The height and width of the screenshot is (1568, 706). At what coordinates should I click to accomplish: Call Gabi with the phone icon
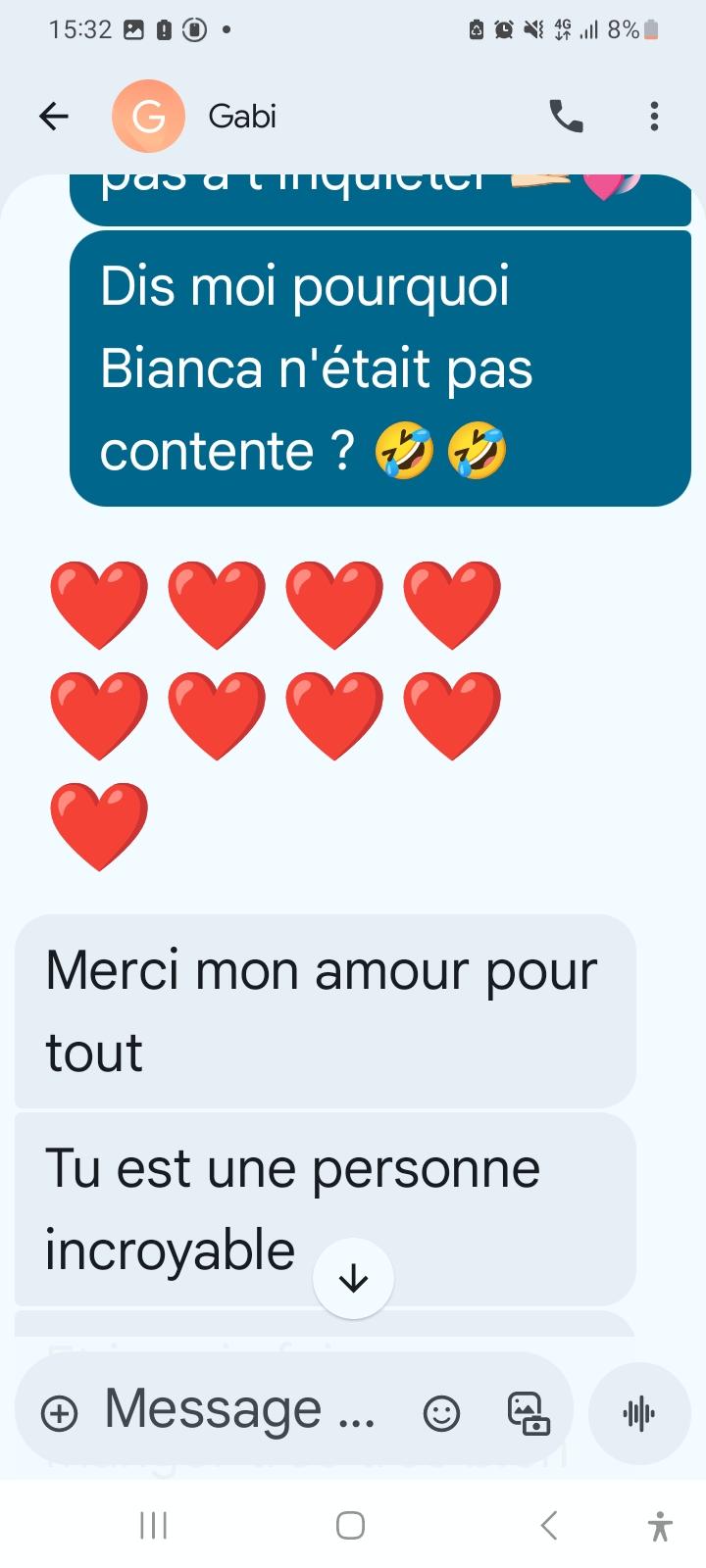click(566, 117)
